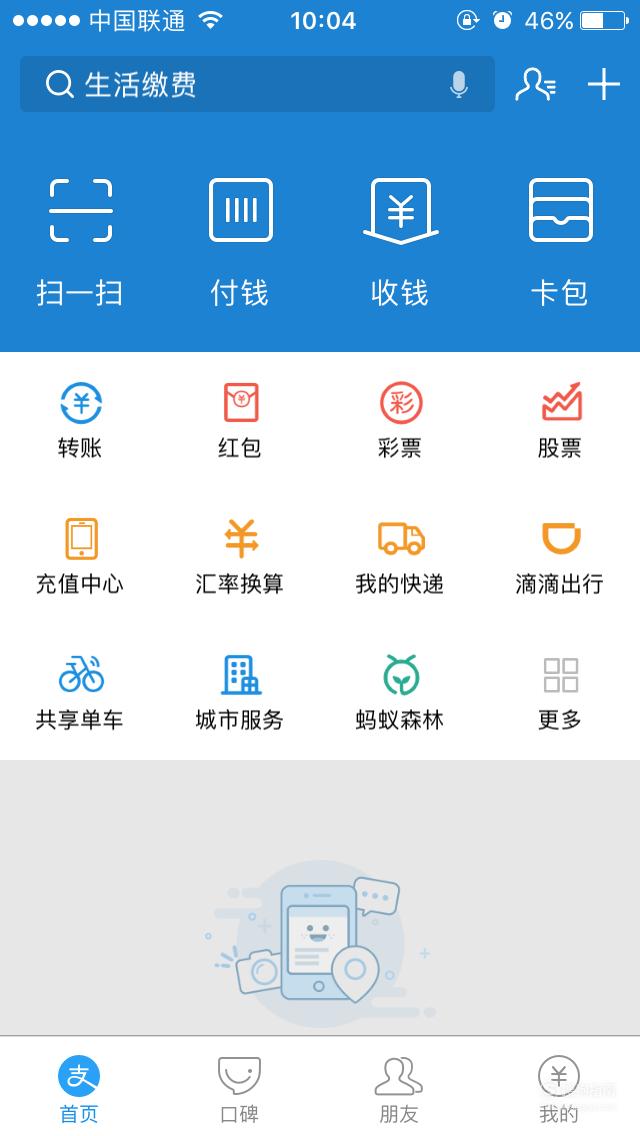Open 卡包 card wallet

(560, 243)
